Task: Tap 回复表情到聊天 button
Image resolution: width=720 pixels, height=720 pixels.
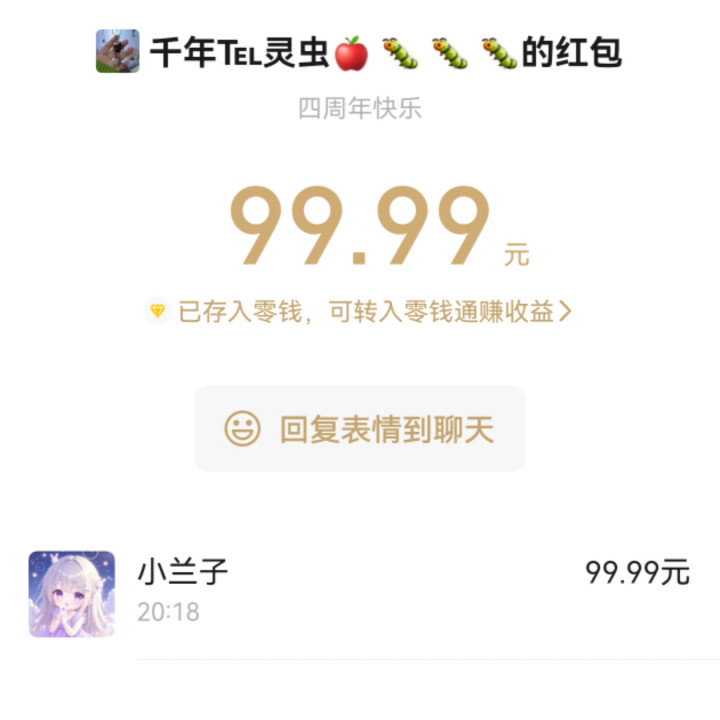Action: click(360, 429)
